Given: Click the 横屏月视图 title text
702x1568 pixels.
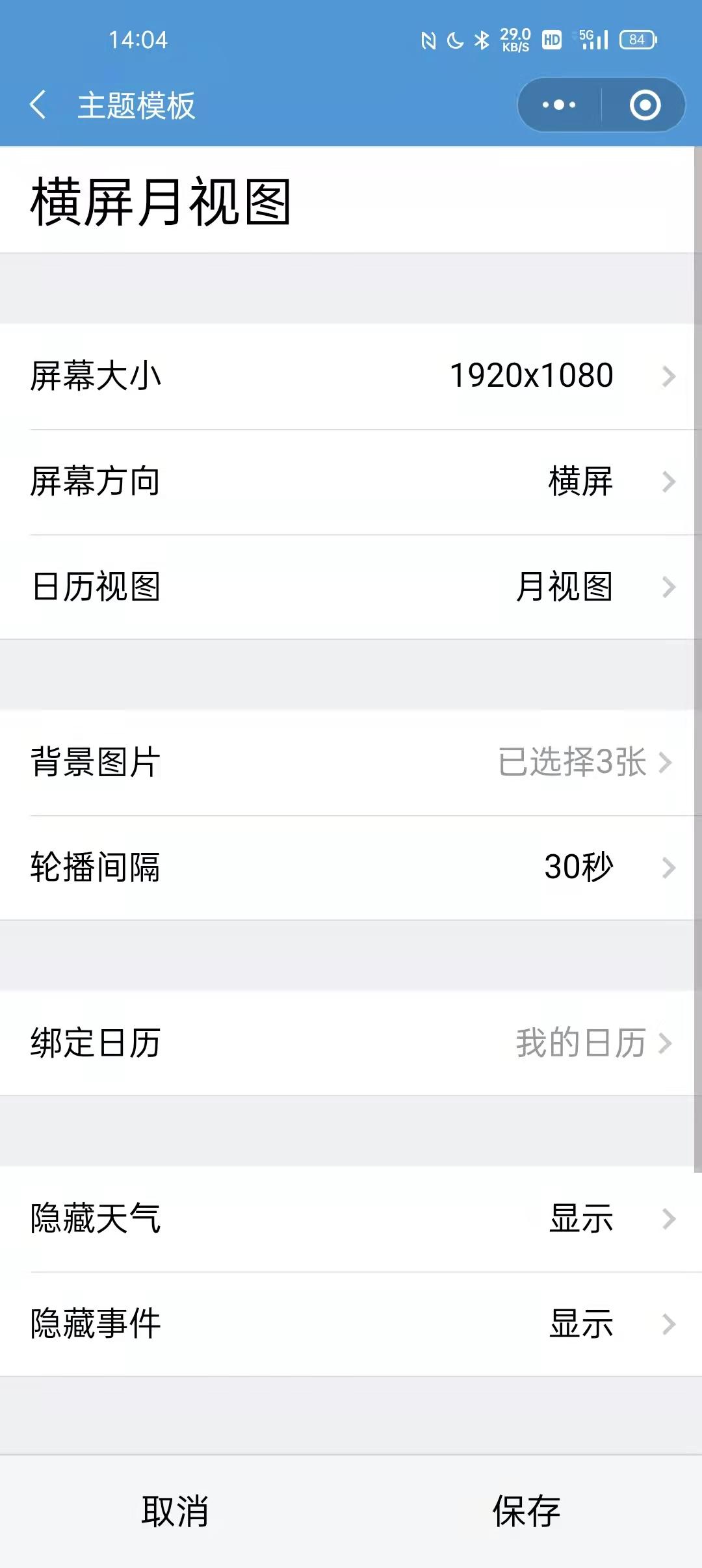Looking at the screenshot, I should point(159,202).
